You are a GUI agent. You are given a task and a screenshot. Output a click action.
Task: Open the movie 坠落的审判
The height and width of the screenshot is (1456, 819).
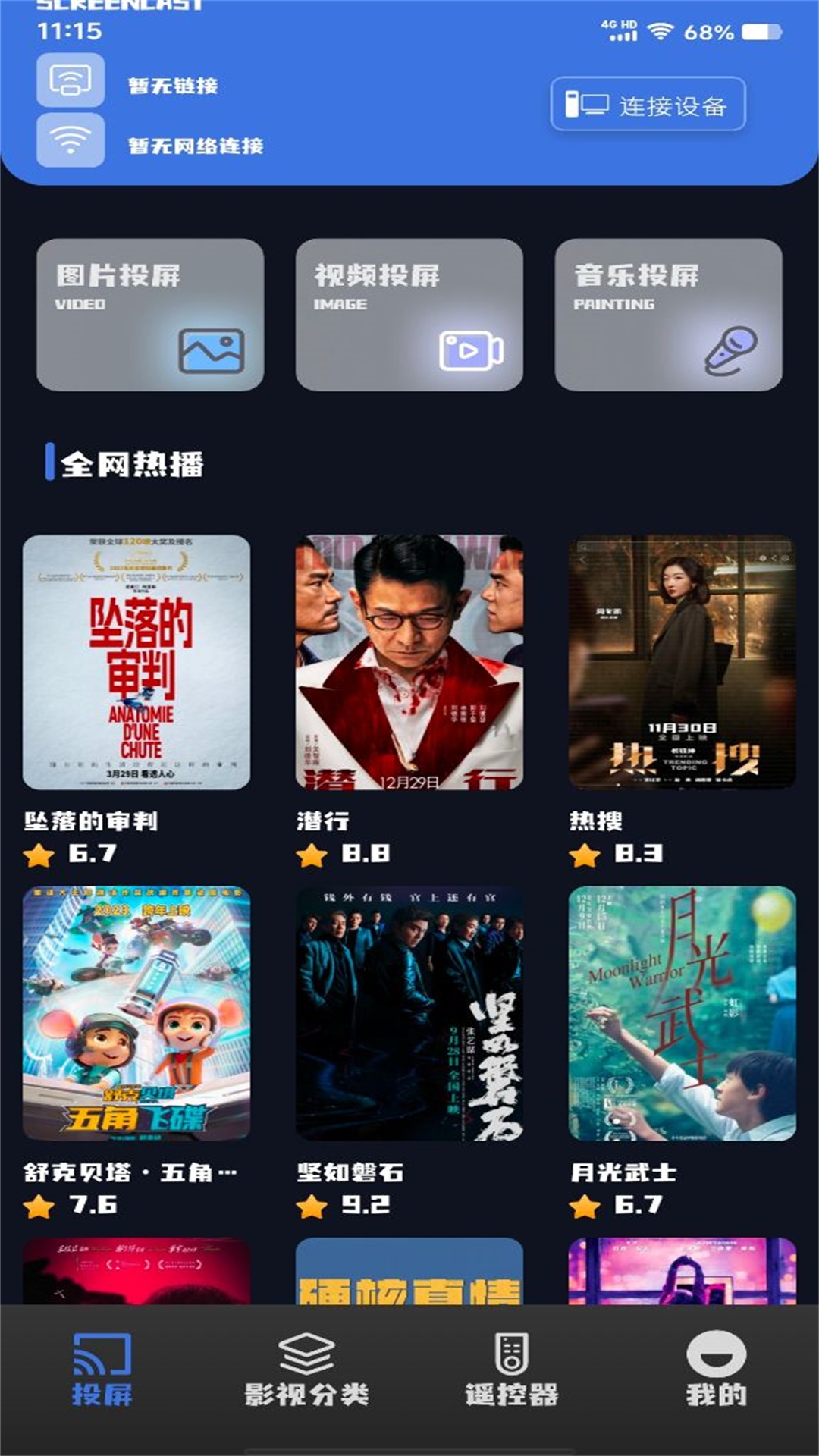click(x=136, y=662)
